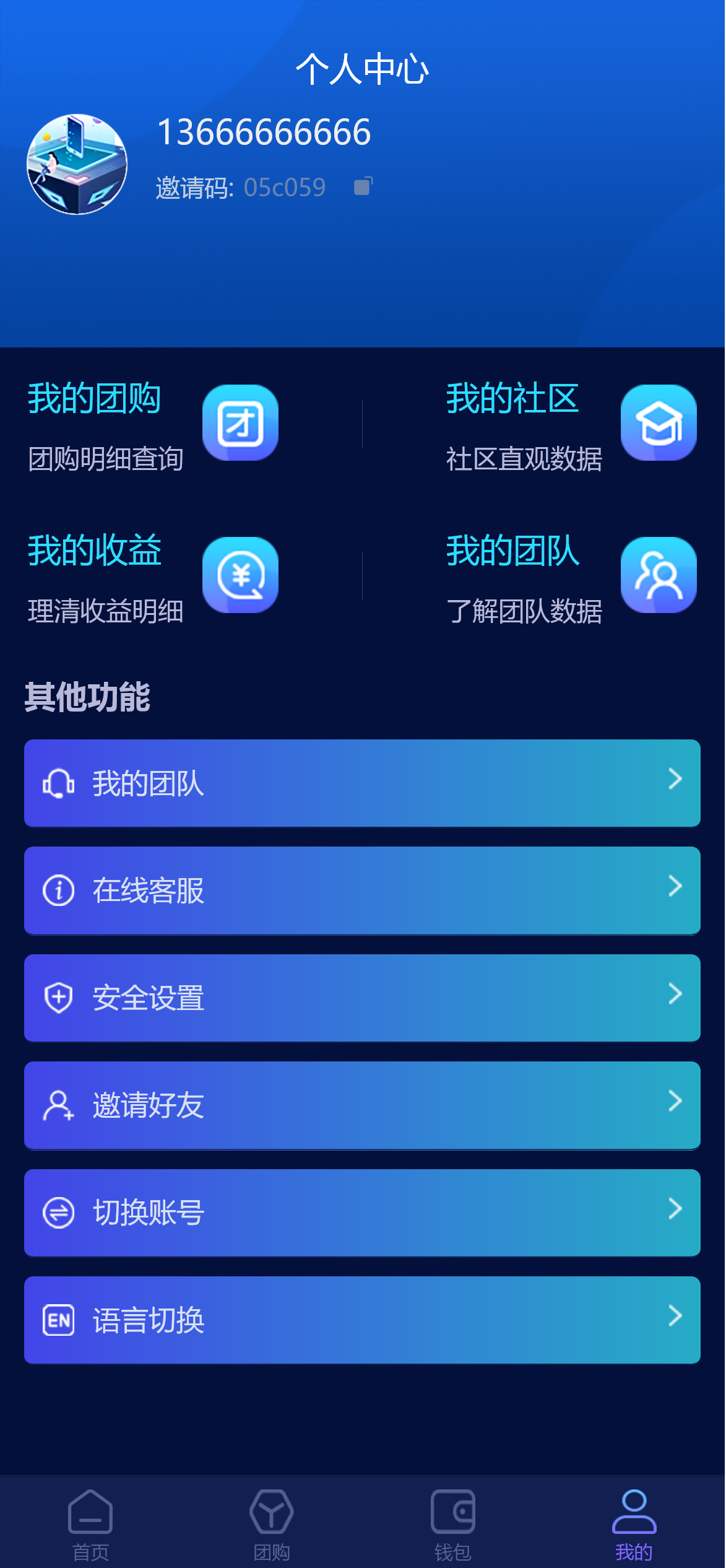This screenshot has width=726, height=1568.
Task: Open the 了解团队数据 team card
Action: (x=571, y=577)
